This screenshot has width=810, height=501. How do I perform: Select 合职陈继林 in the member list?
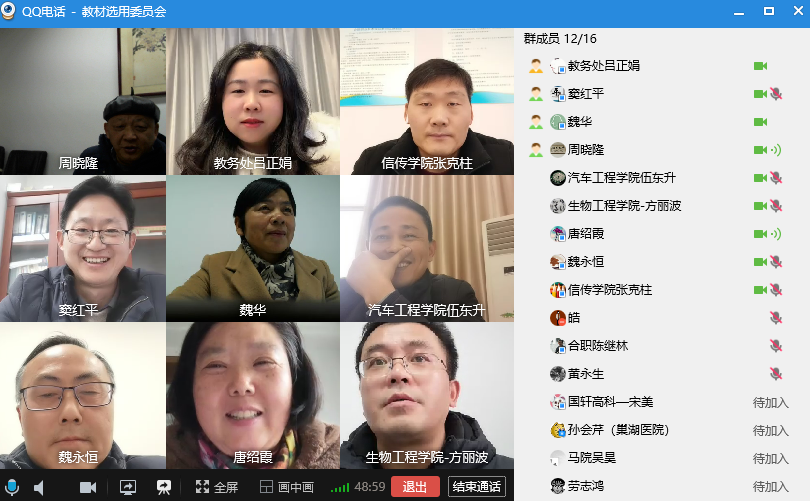(x=598, y=346)
